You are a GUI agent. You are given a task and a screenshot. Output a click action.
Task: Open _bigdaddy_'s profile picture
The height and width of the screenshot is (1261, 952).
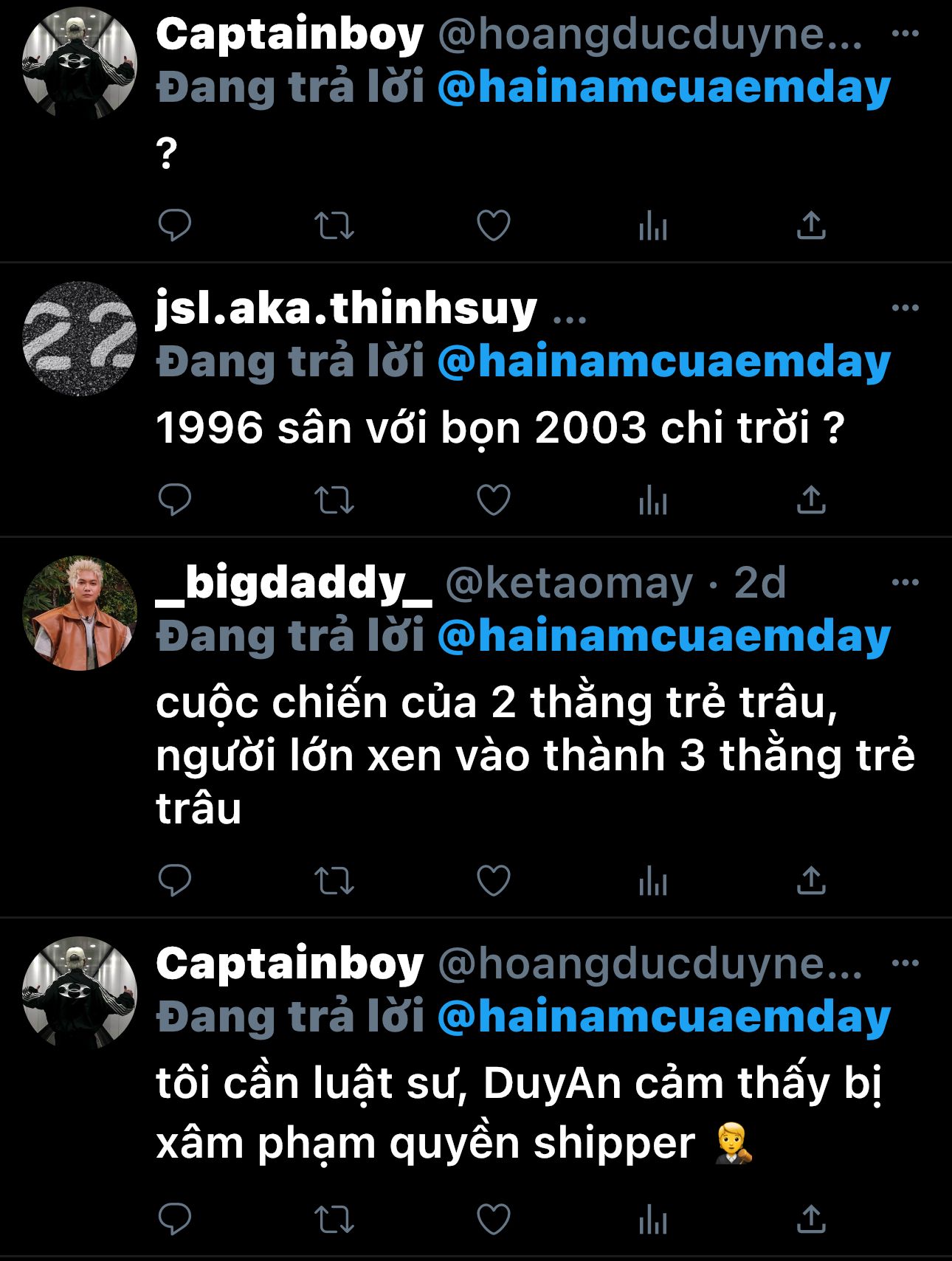tap(80, 613)
